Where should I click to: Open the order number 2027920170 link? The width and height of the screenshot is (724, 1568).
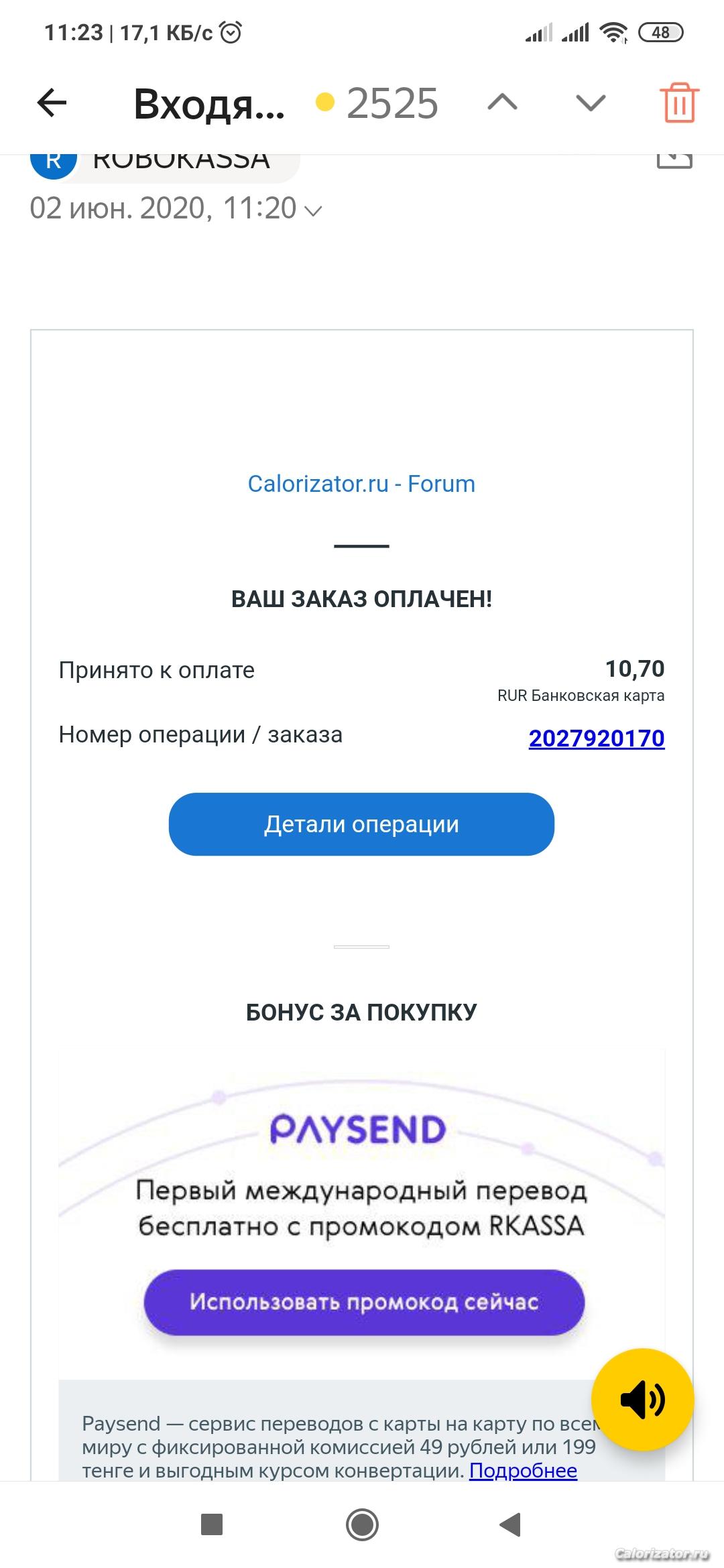(597, 738)
